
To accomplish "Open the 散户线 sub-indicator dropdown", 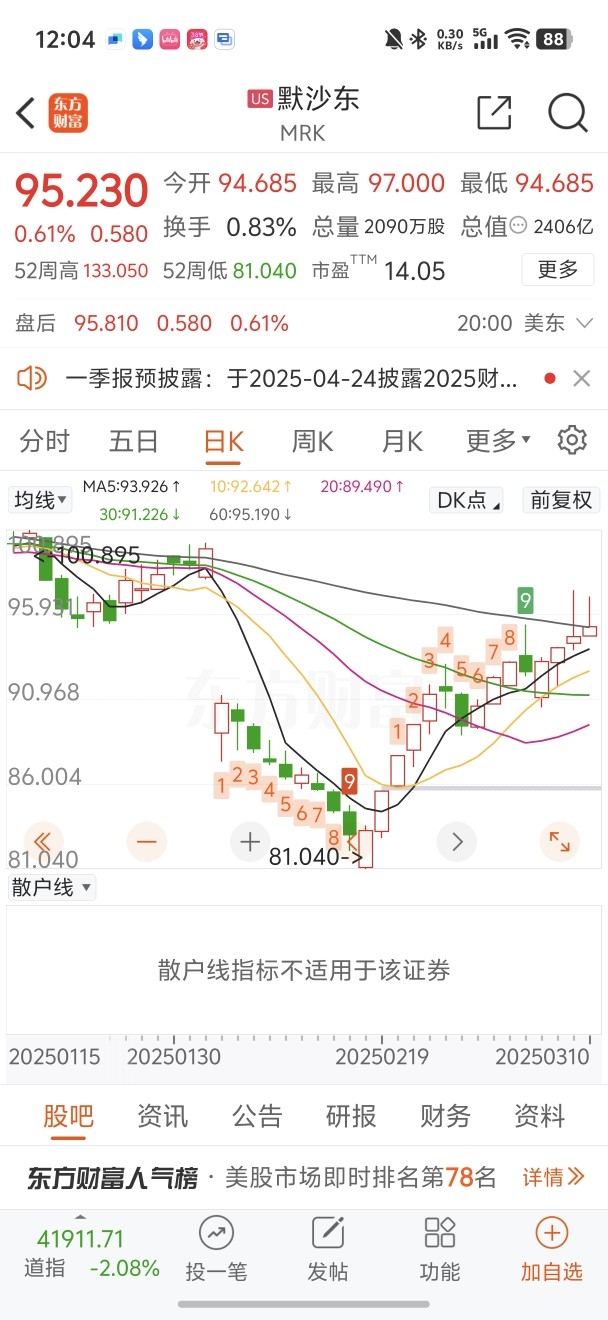I will [x=52, y=887].
